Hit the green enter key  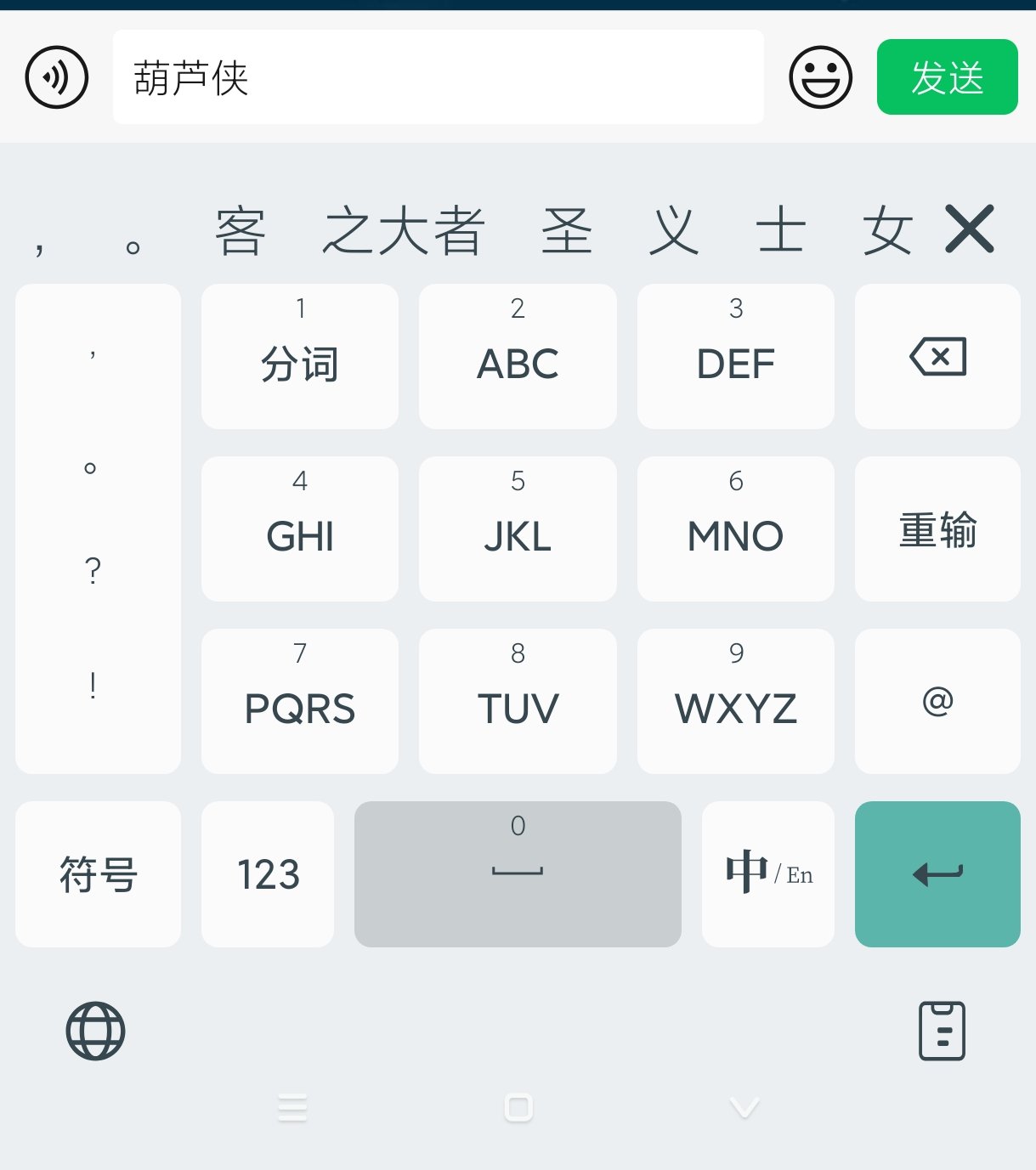(x=937, y=874)
